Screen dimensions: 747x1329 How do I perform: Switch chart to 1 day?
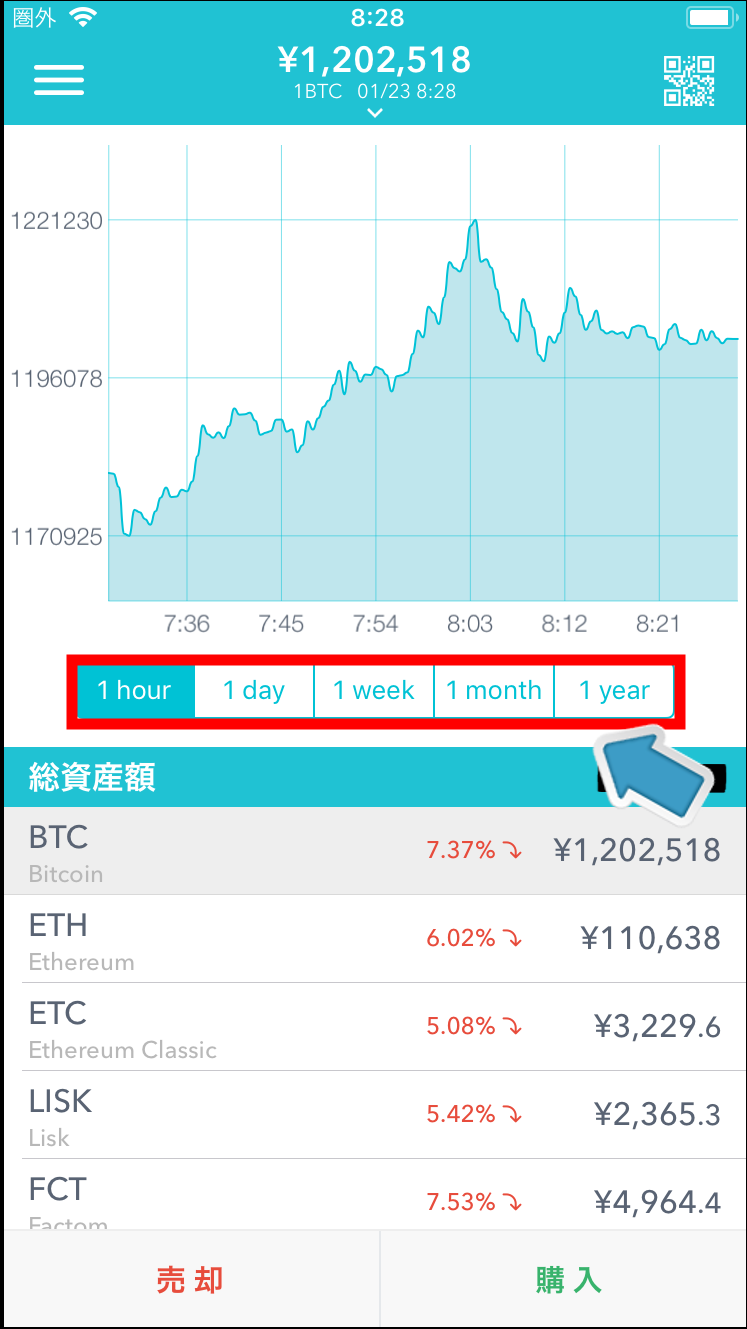[x=254, y=691]
